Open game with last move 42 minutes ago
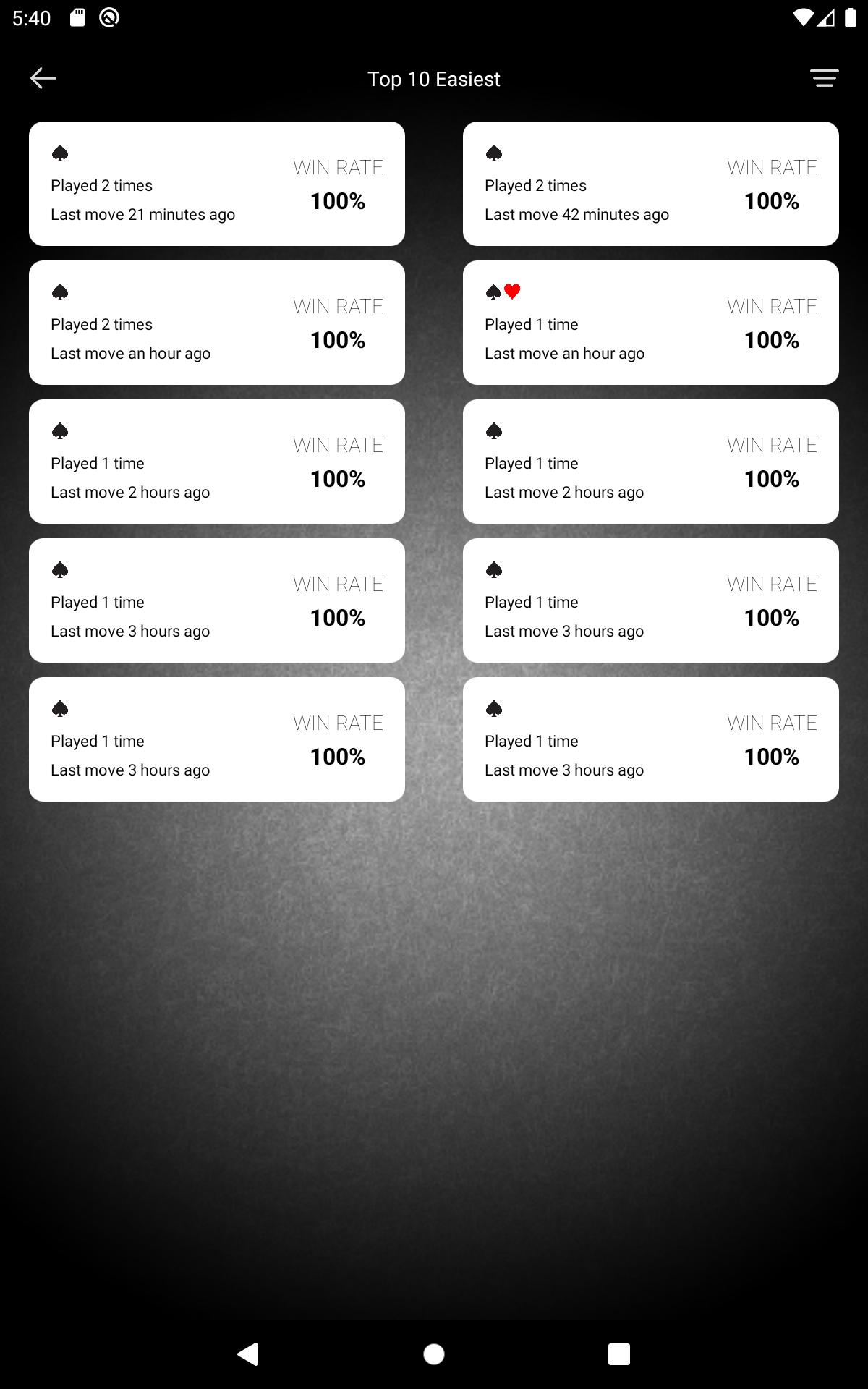Viewport: 868px width, 1389px height. point(651,184)
